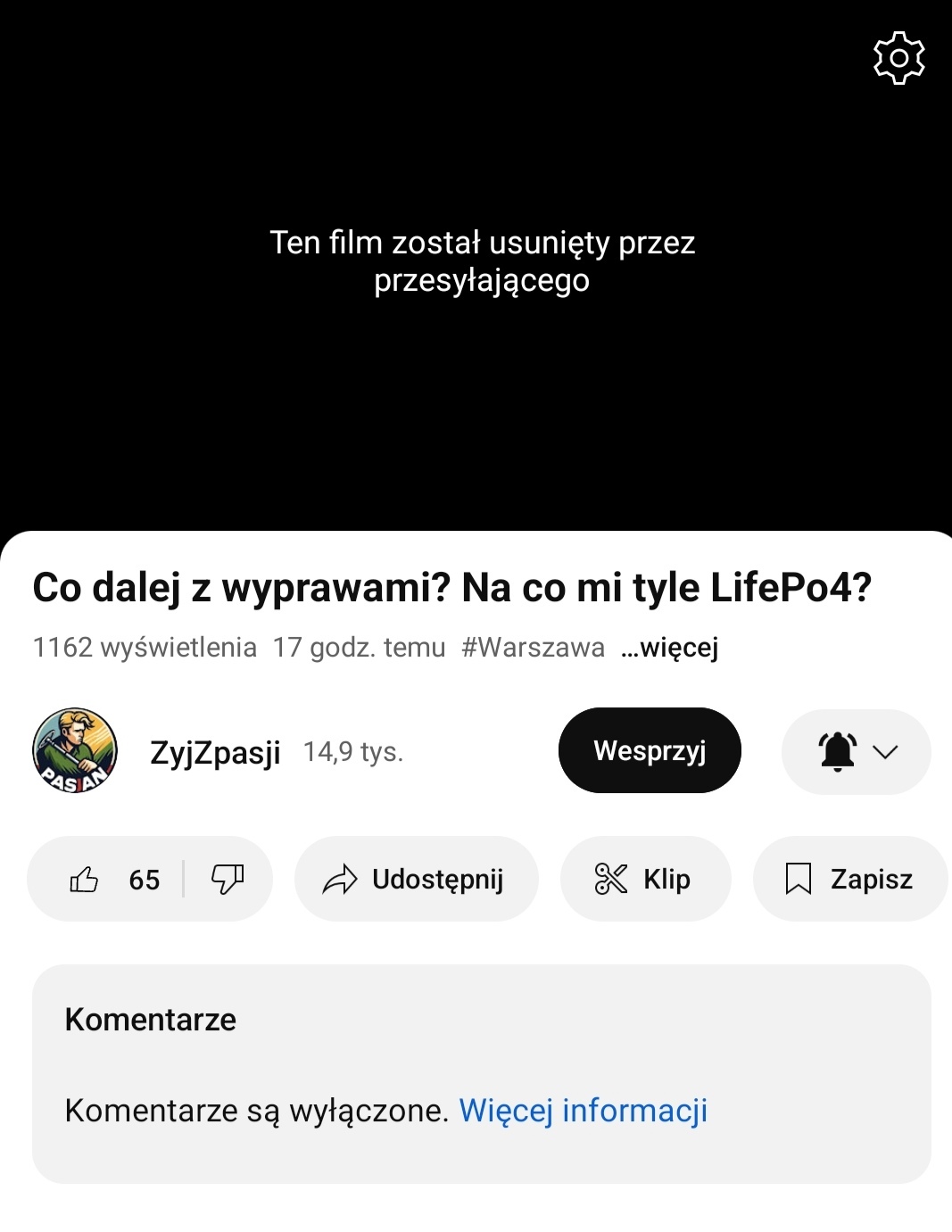The height and width of the screenshot is (1232, 952).
Task: Create a clip with Klip
Action: tap(645, 880)
